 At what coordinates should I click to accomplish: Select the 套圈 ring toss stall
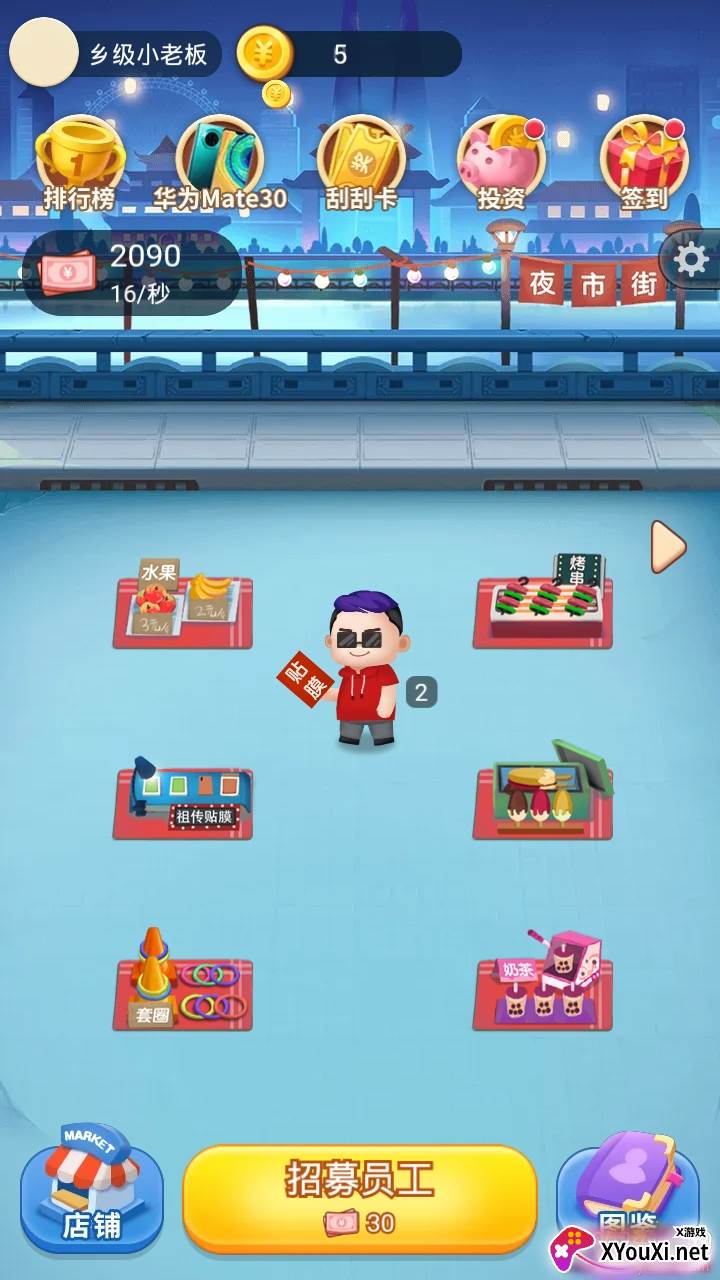182,985
